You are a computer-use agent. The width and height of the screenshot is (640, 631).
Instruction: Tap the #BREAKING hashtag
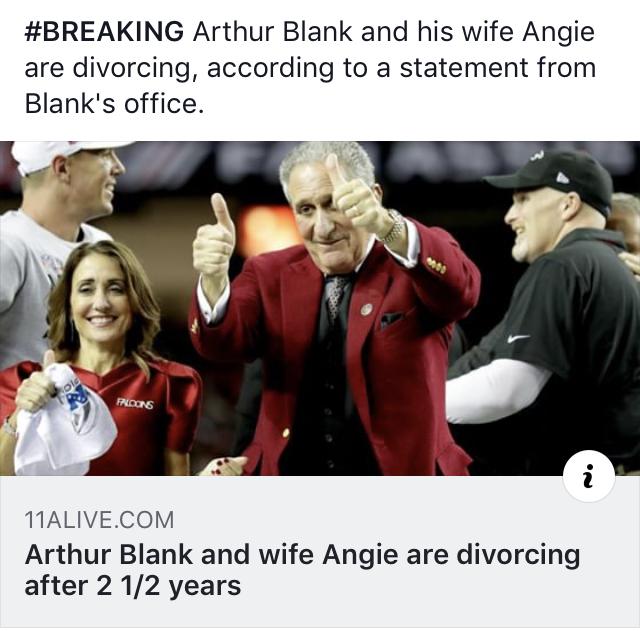104,32
